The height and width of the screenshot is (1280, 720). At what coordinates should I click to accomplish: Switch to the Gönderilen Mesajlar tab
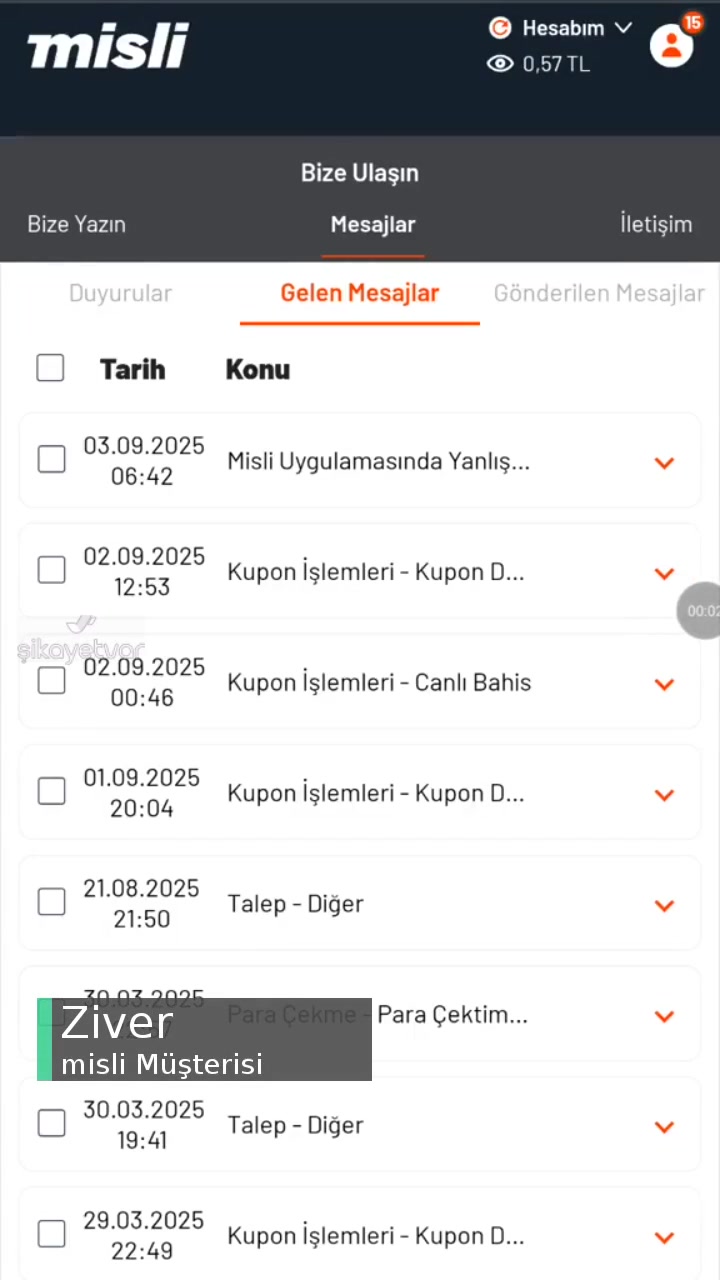pyautogui.click(x=599, y=293)
